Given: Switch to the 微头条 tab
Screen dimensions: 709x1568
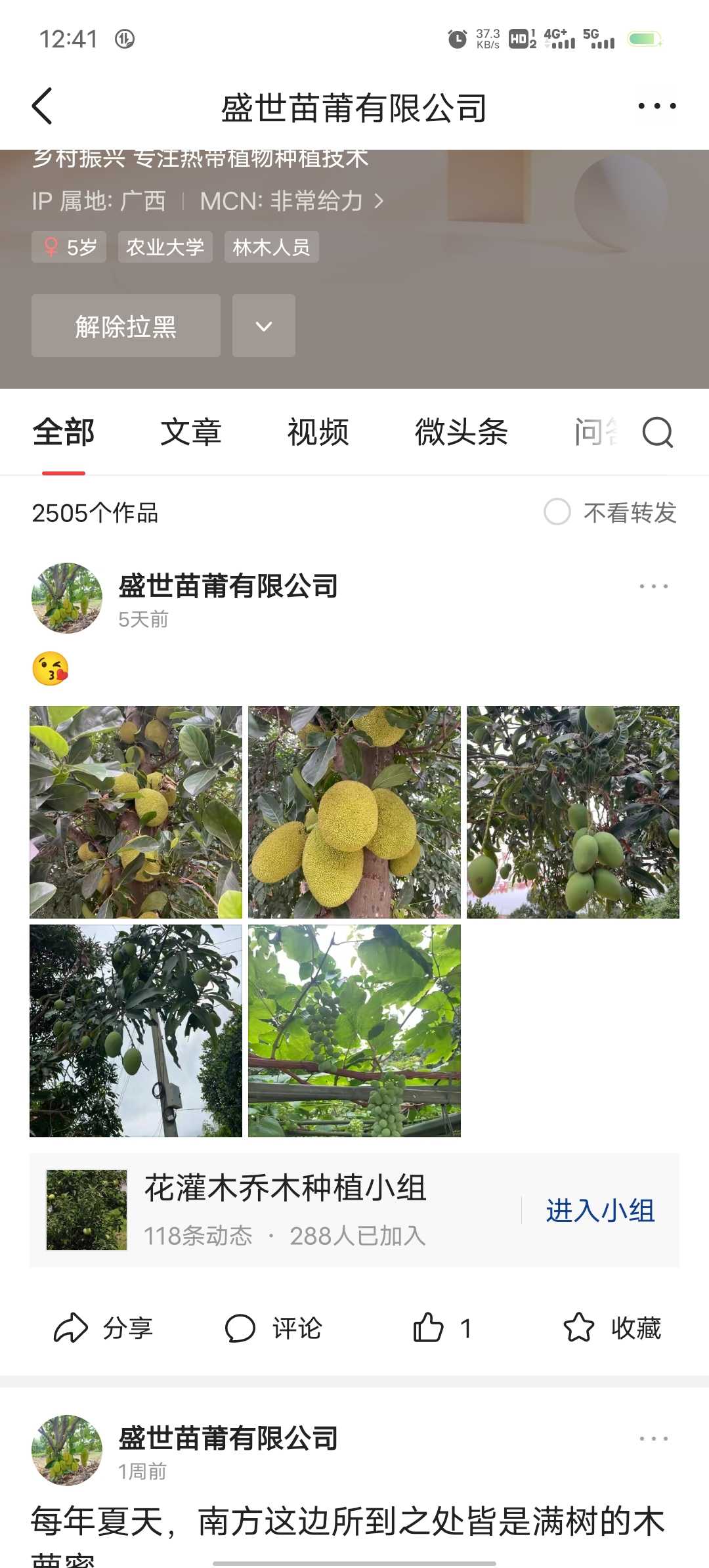Looking at the screenshot, I should [x=461, y=433].
